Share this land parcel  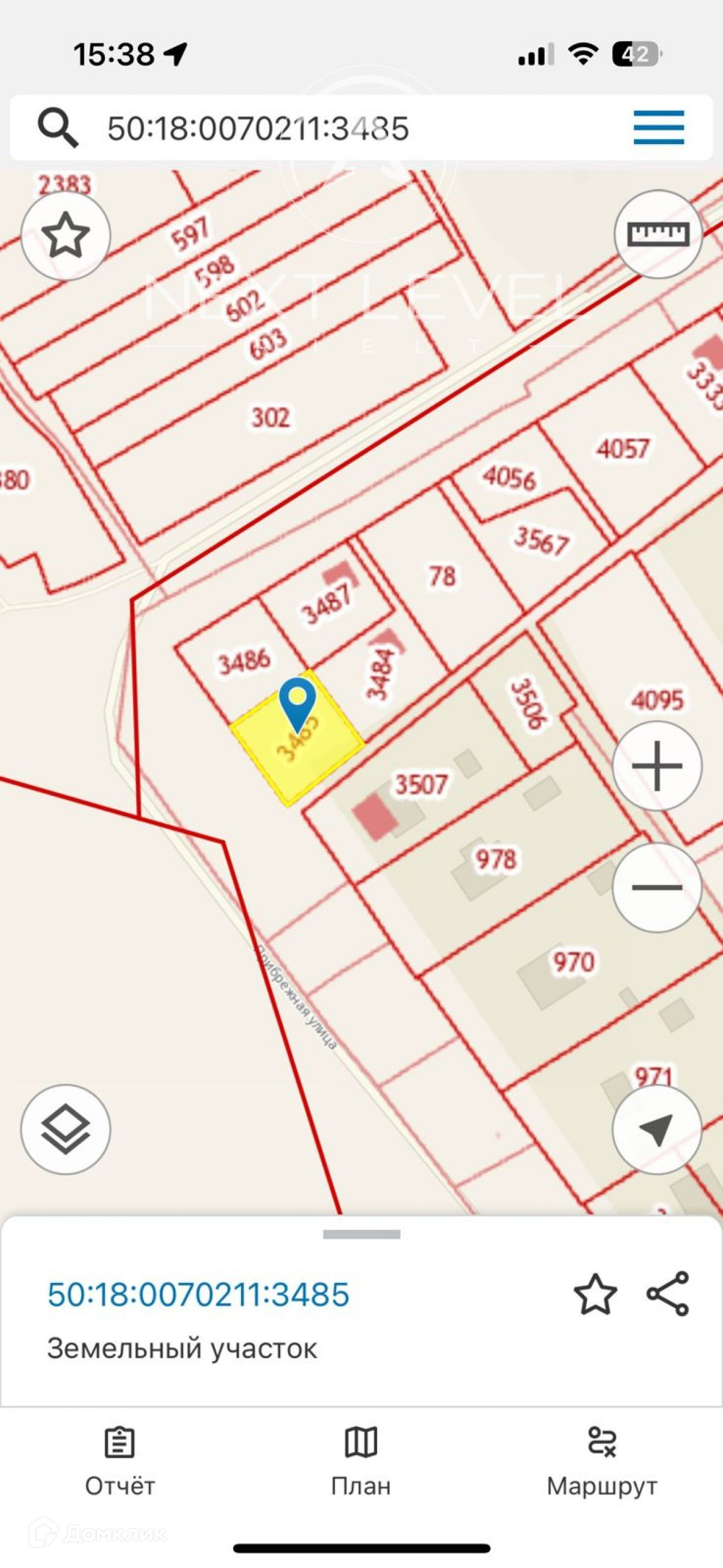click(x=668, y=1294)
